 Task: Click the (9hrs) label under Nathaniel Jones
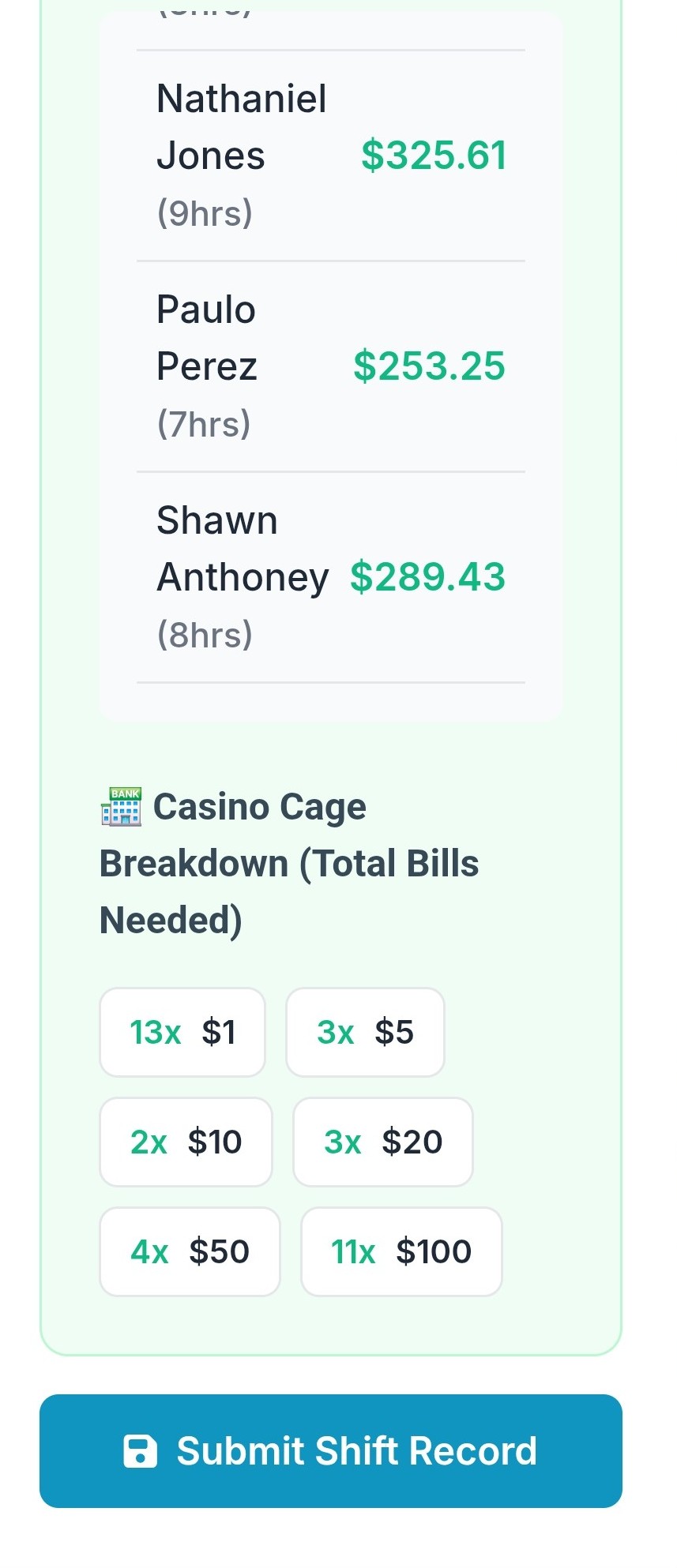tap(204, 212)
